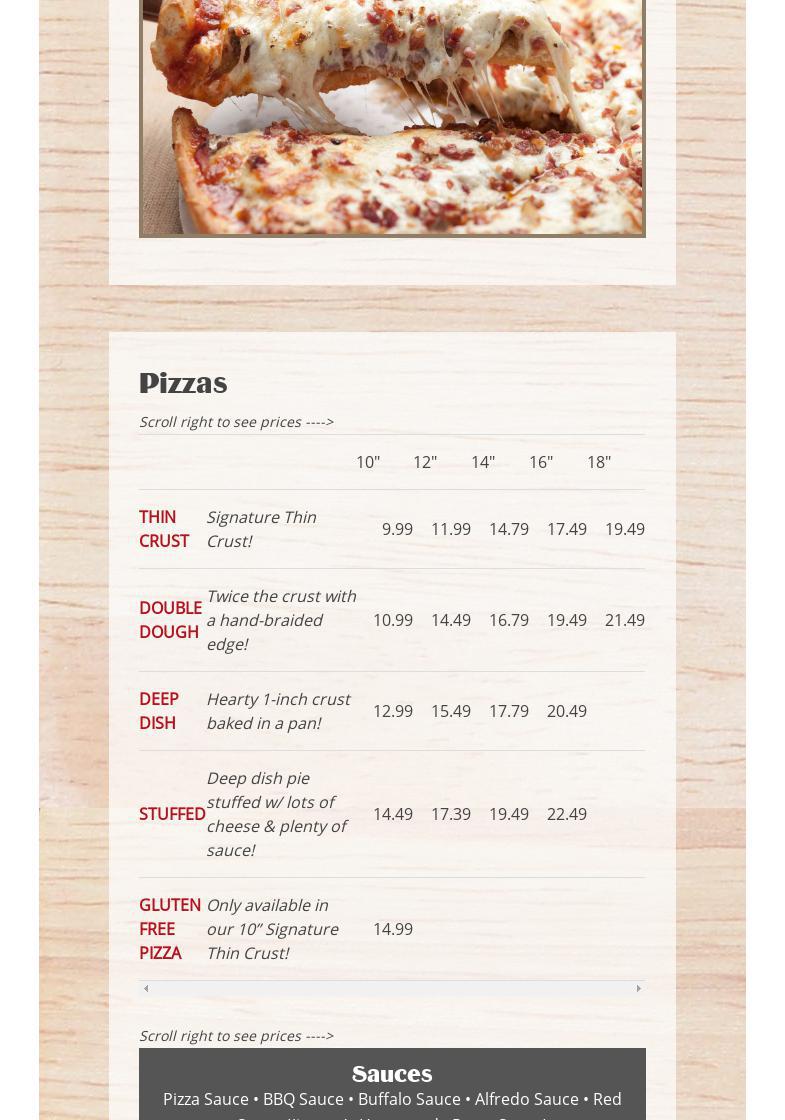785x1120 pixels.
Task: Tap the left arrow on the price table scrollbar
Action: point(146,989)
